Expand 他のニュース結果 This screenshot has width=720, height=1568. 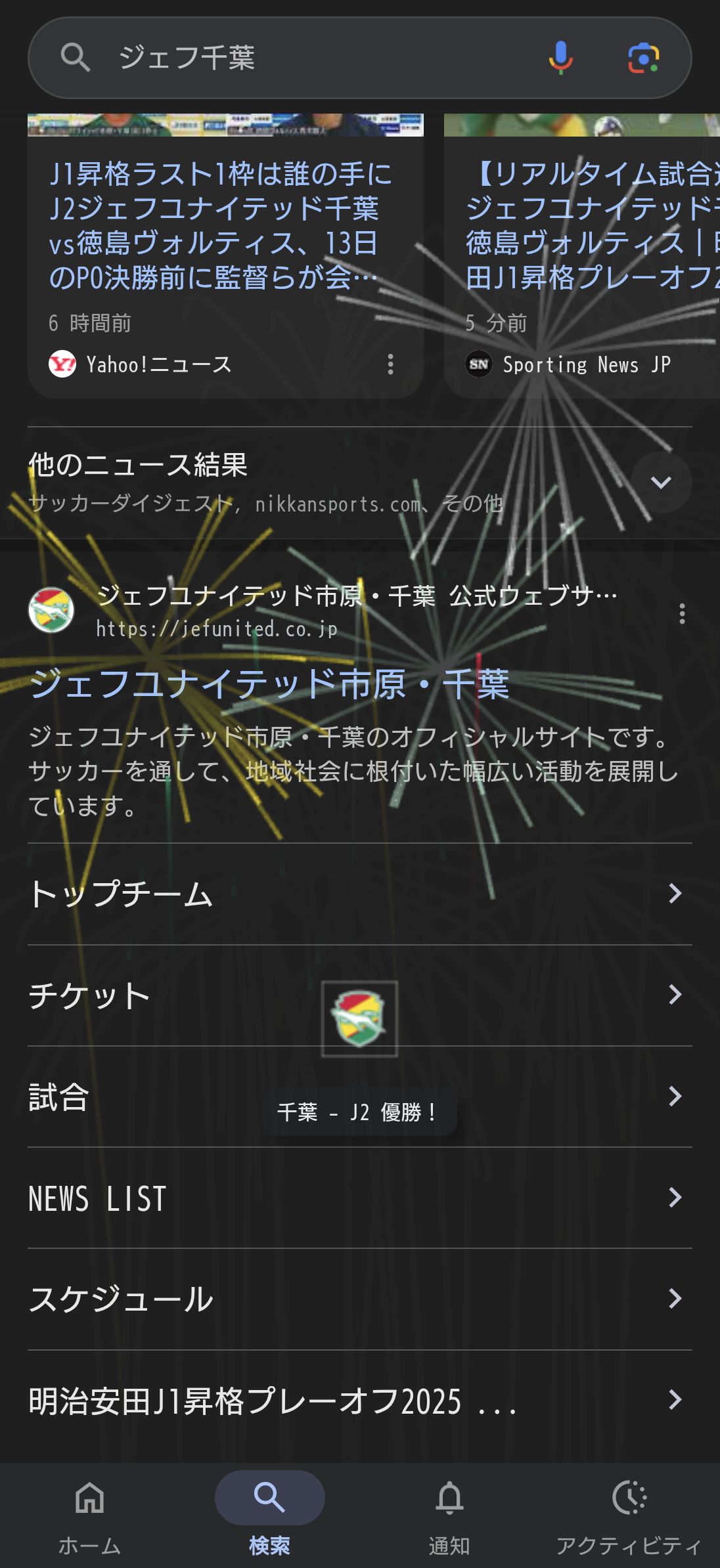pyautogui.click(x=661, y=483)
